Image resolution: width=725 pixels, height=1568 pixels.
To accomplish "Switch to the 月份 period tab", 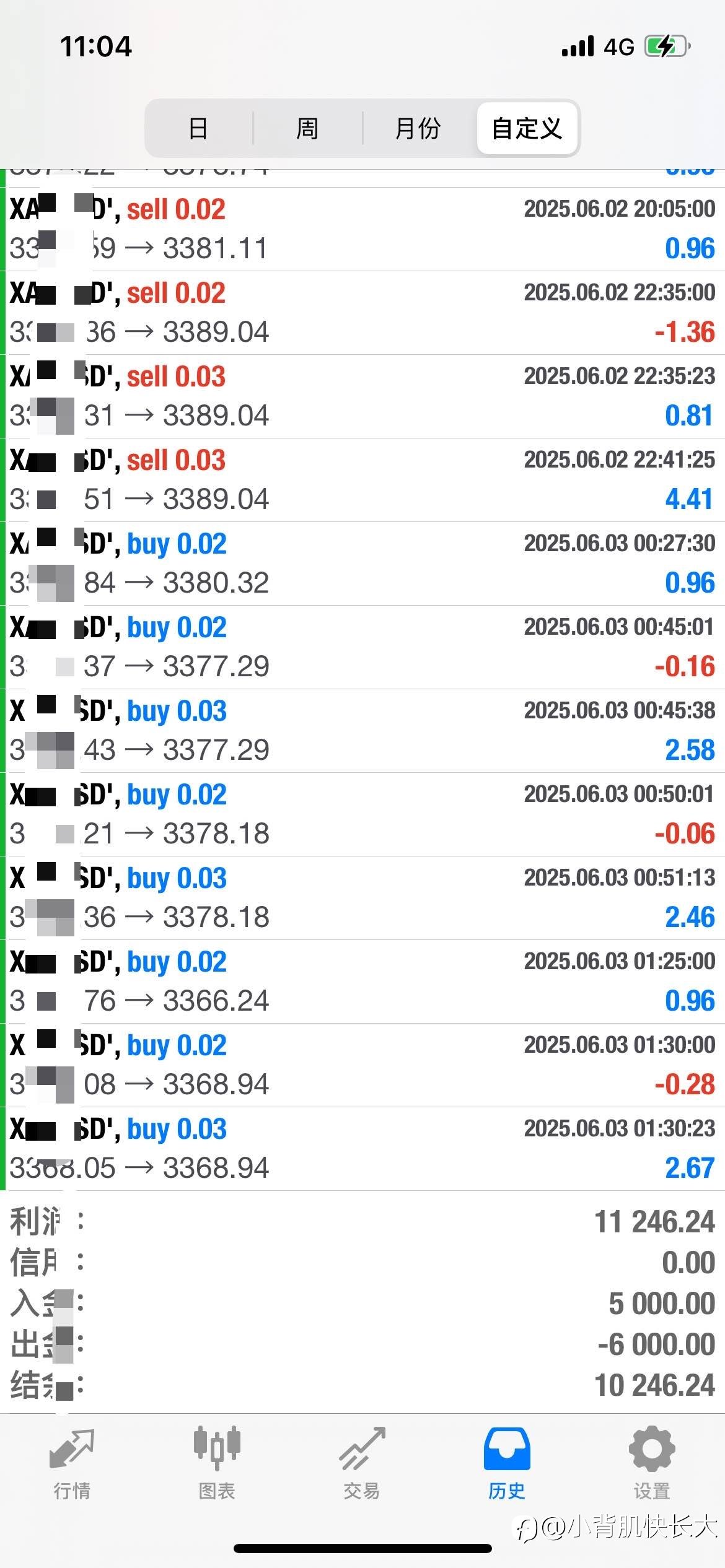I will point(418,128).
